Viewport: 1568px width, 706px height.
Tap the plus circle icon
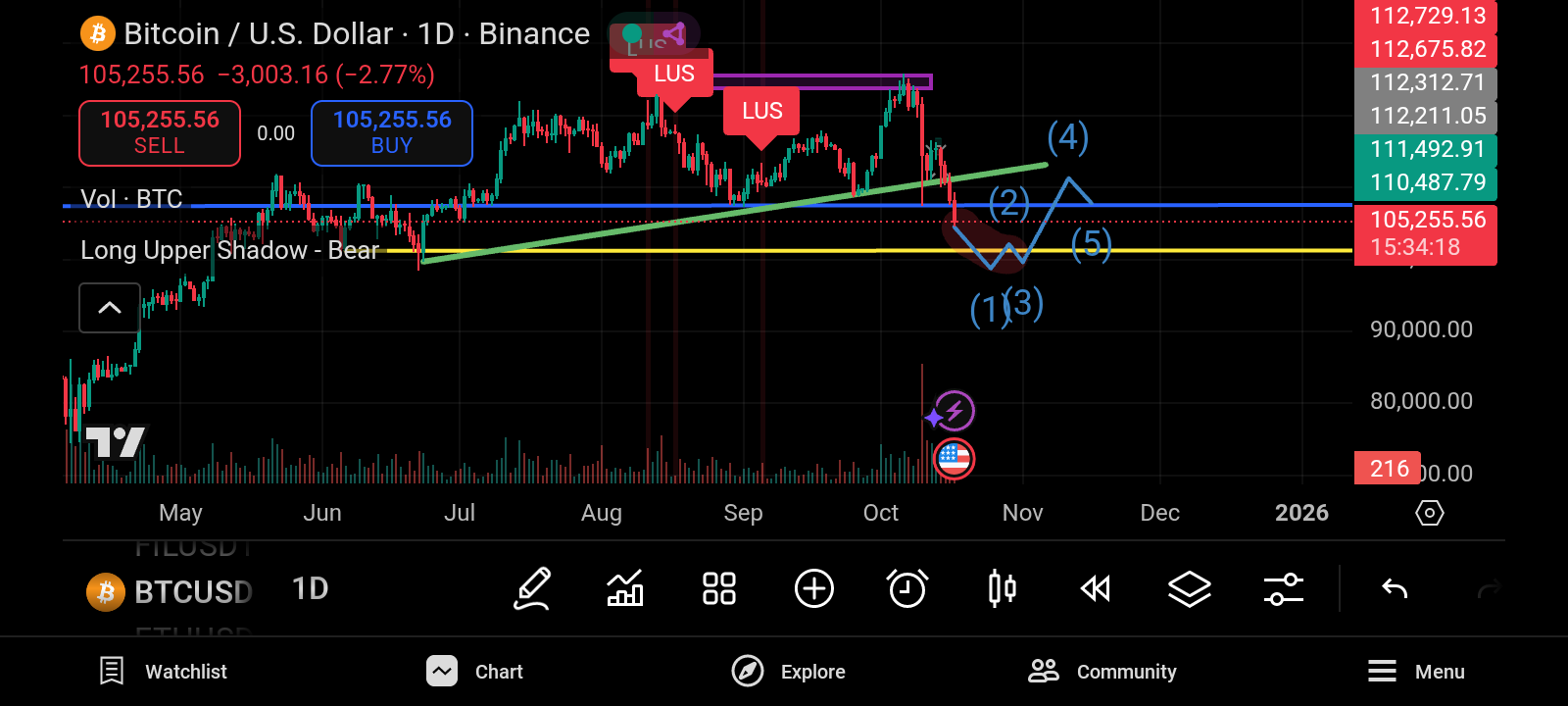(813, 588)
